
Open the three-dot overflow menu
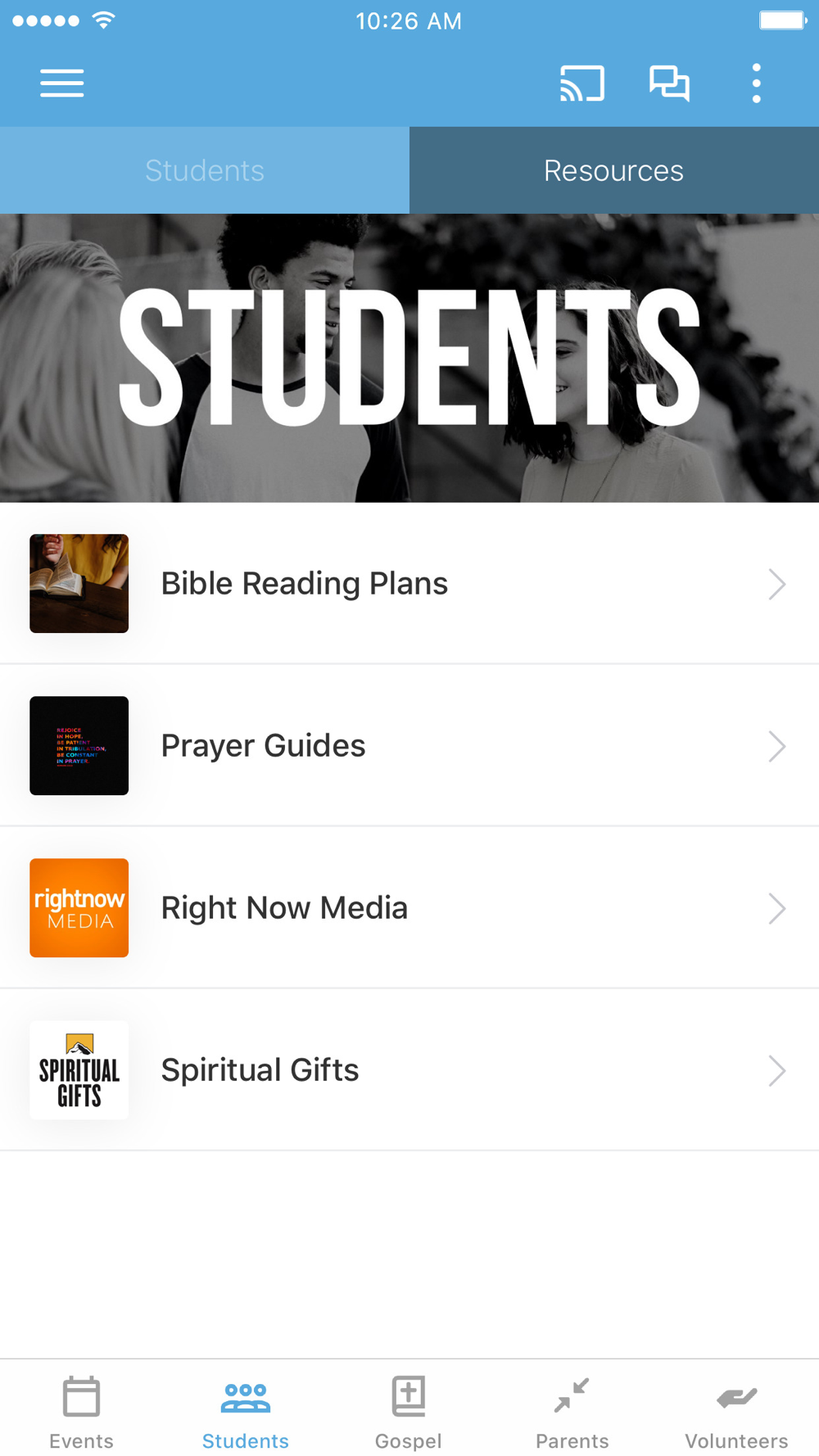coord(756,84)
